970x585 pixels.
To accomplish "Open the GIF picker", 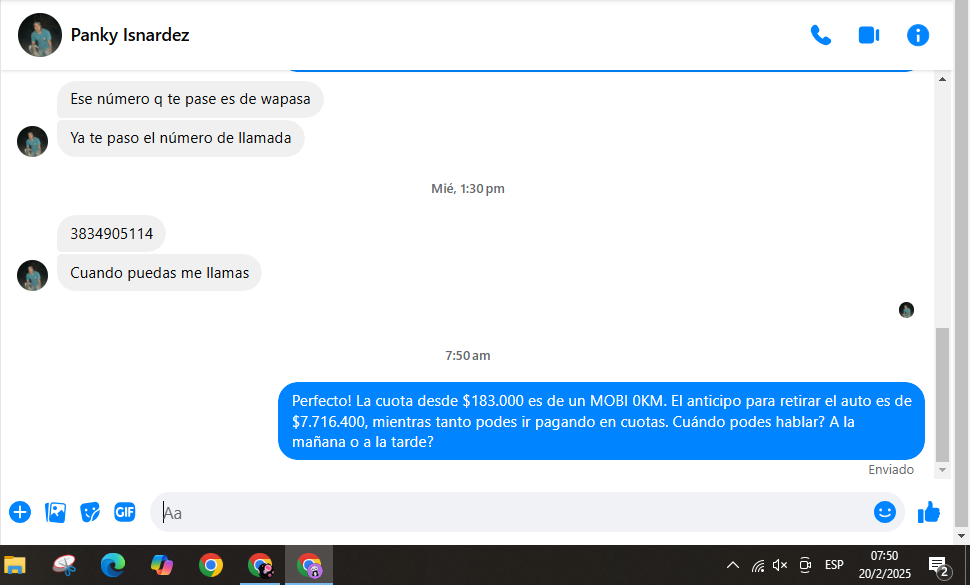I will (x=124, y=512).
